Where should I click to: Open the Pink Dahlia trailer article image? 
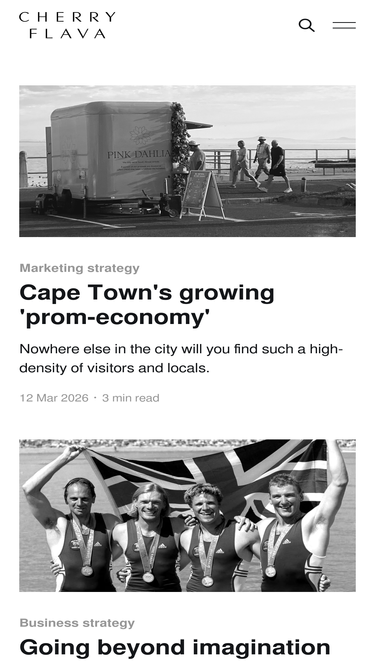[188, 161]
